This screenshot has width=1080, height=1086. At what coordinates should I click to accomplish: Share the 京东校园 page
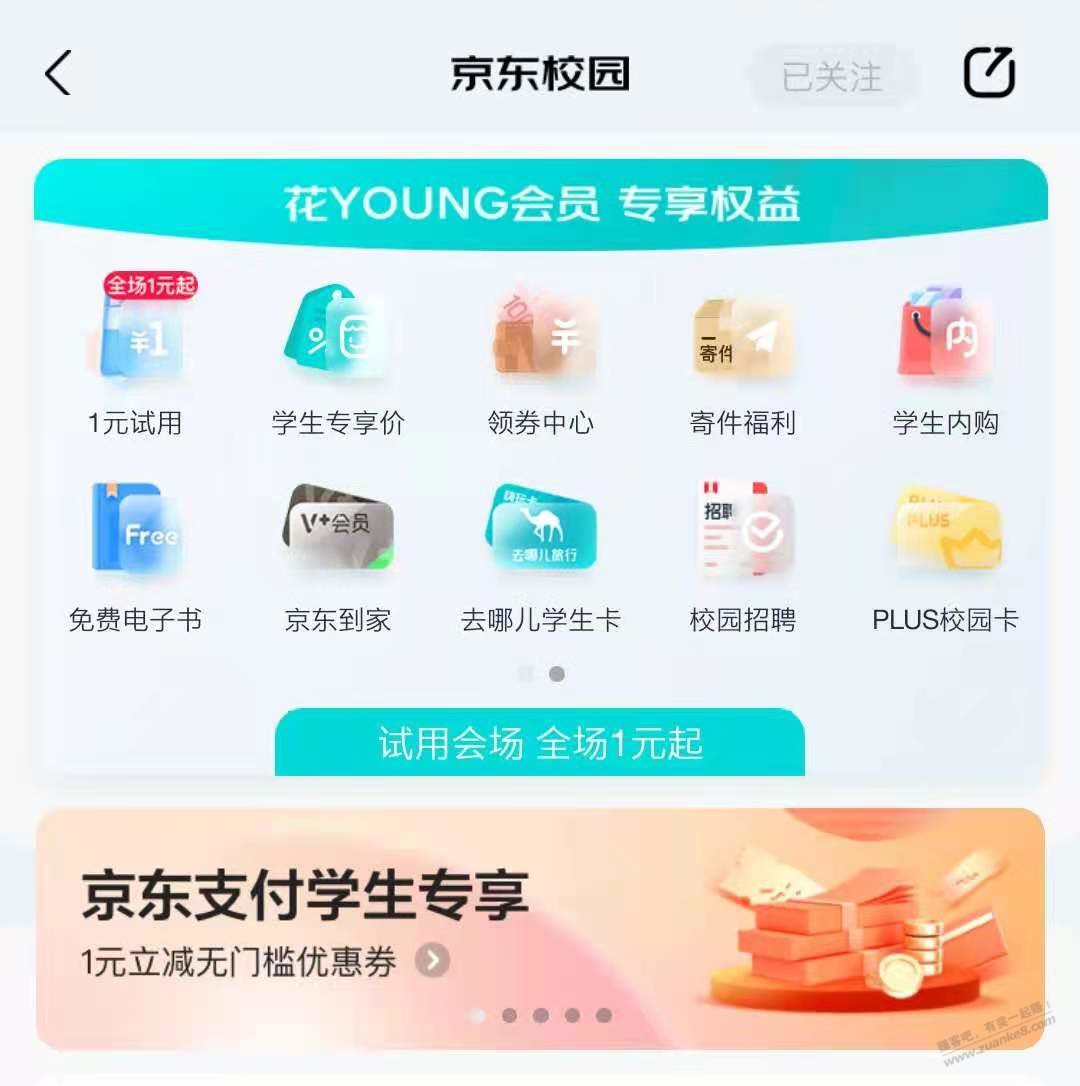click(x=989, y=73)
